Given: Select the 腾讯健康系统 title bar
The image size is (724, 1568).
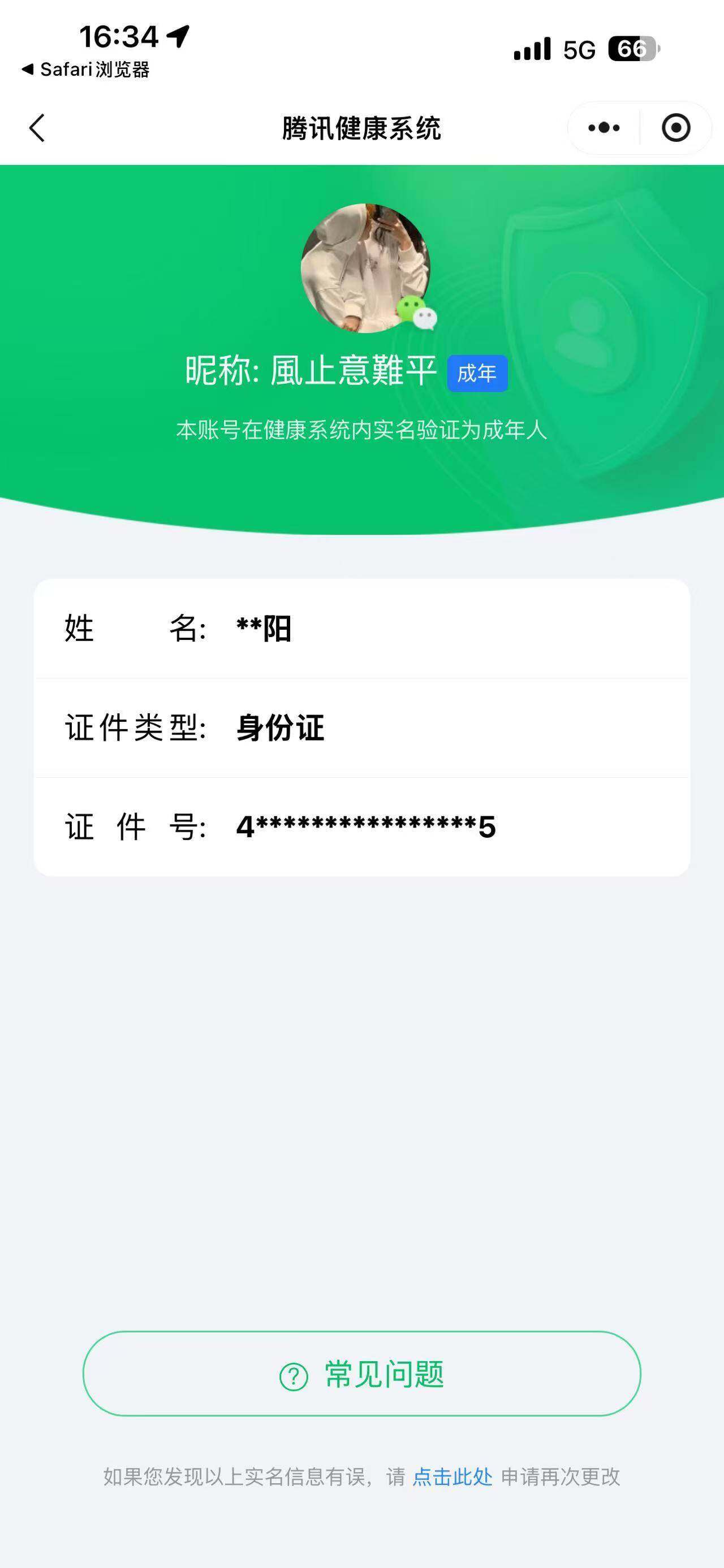Looking at the screenshot, I should click(x=361, y=128).
